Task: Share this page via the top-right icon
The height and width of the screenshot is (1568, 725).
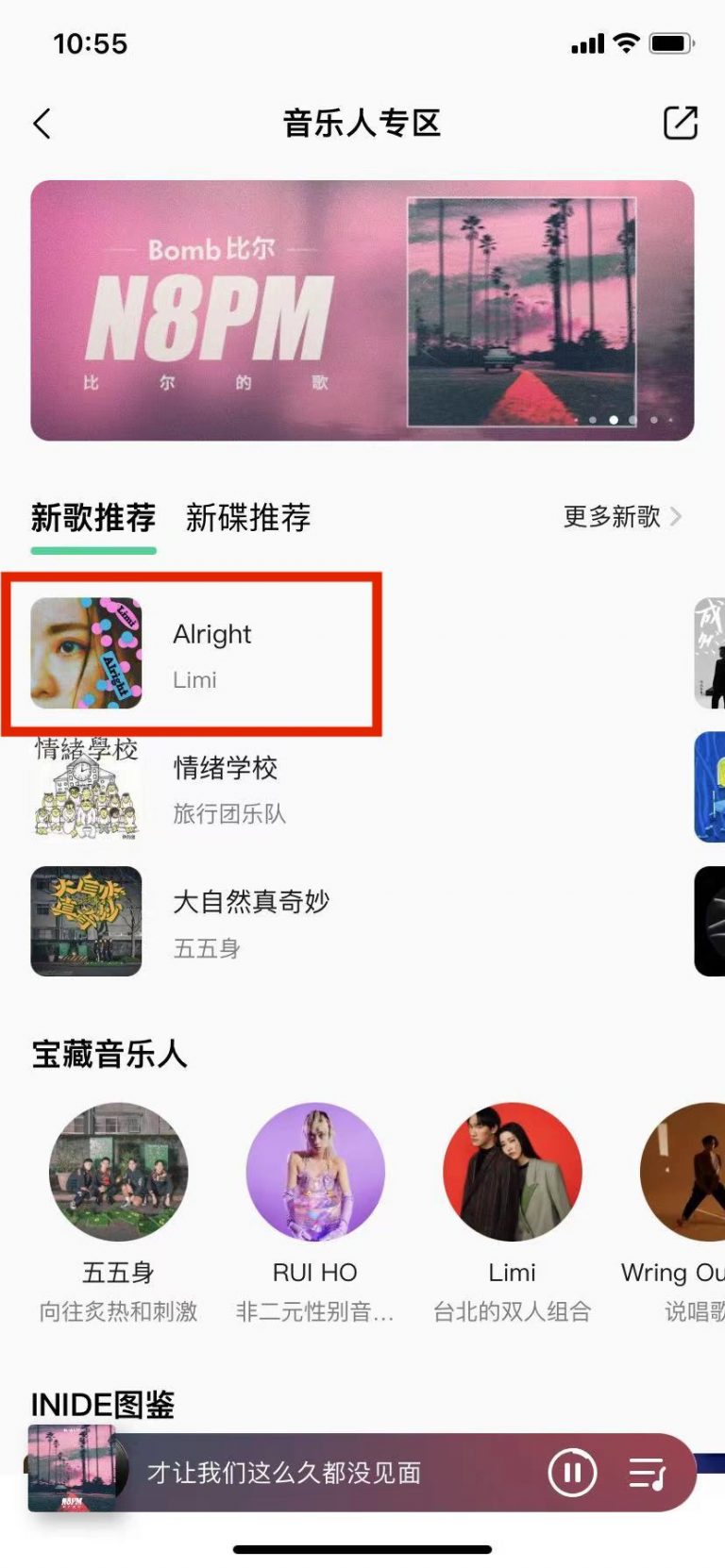Action: pos(680,123)
